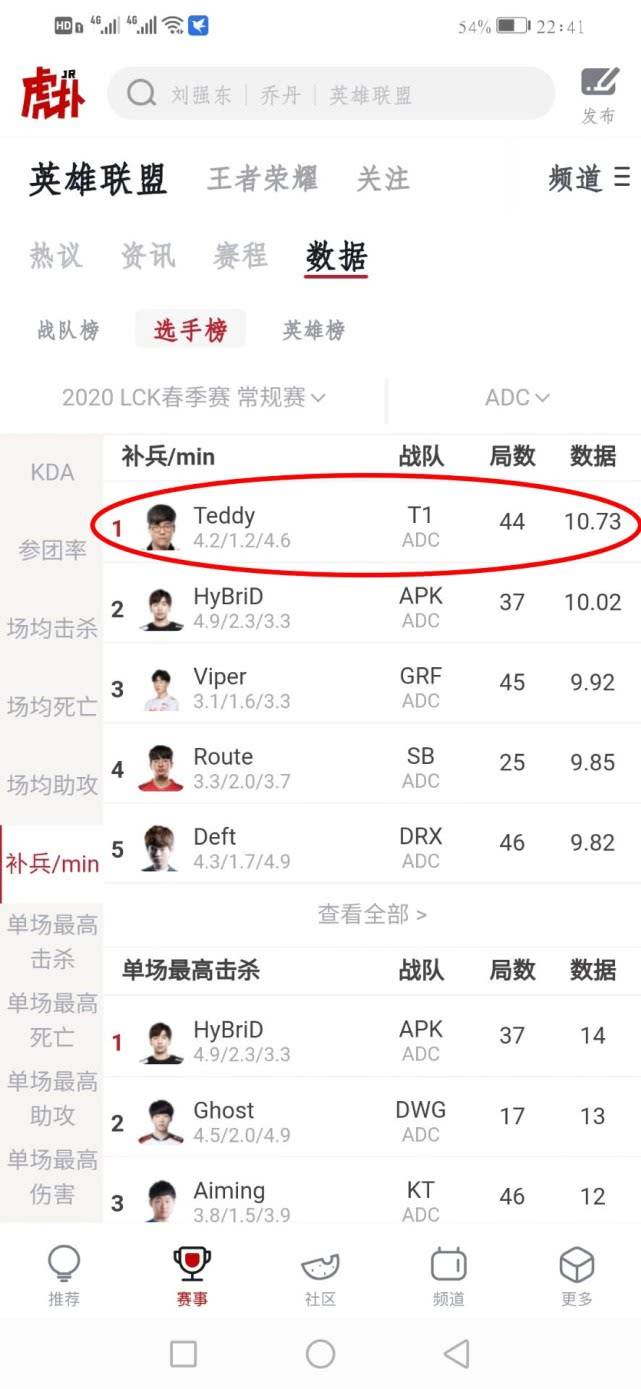Viewport: 641px width, 1389px height.
Task: Switch to the 关注 tab
Action: point(383,179)
